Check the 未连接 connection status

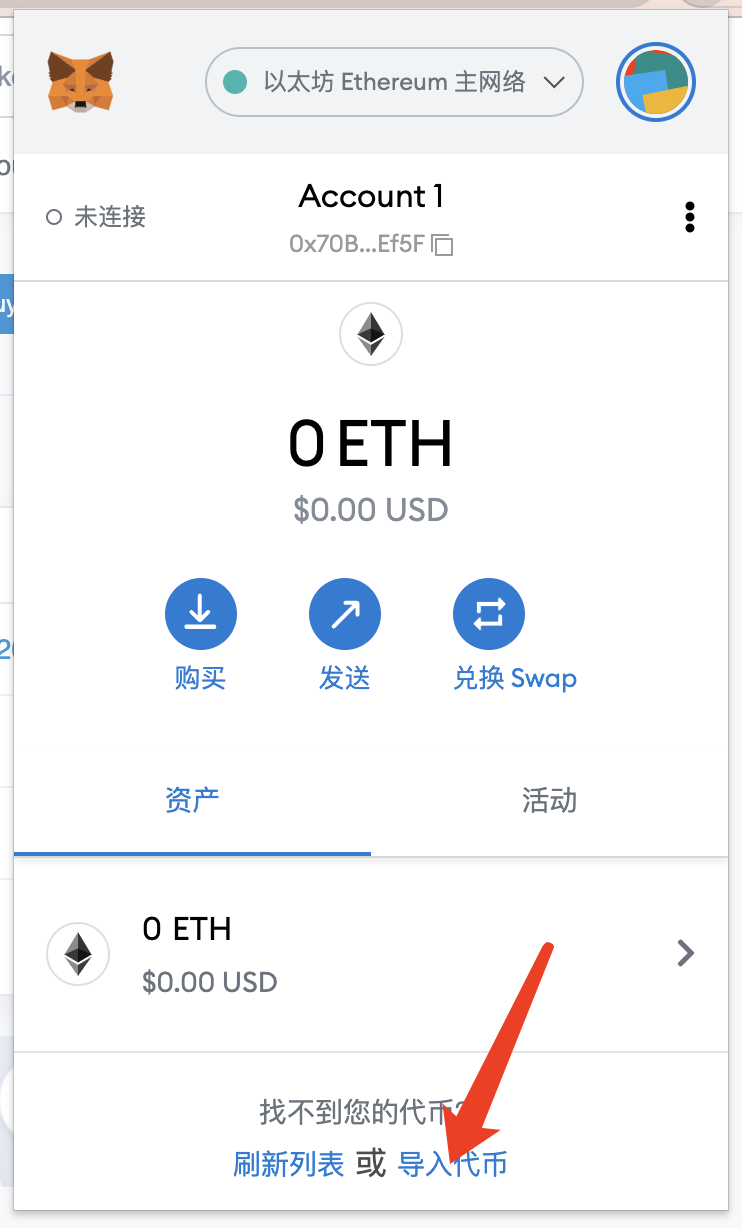(97, 217)
